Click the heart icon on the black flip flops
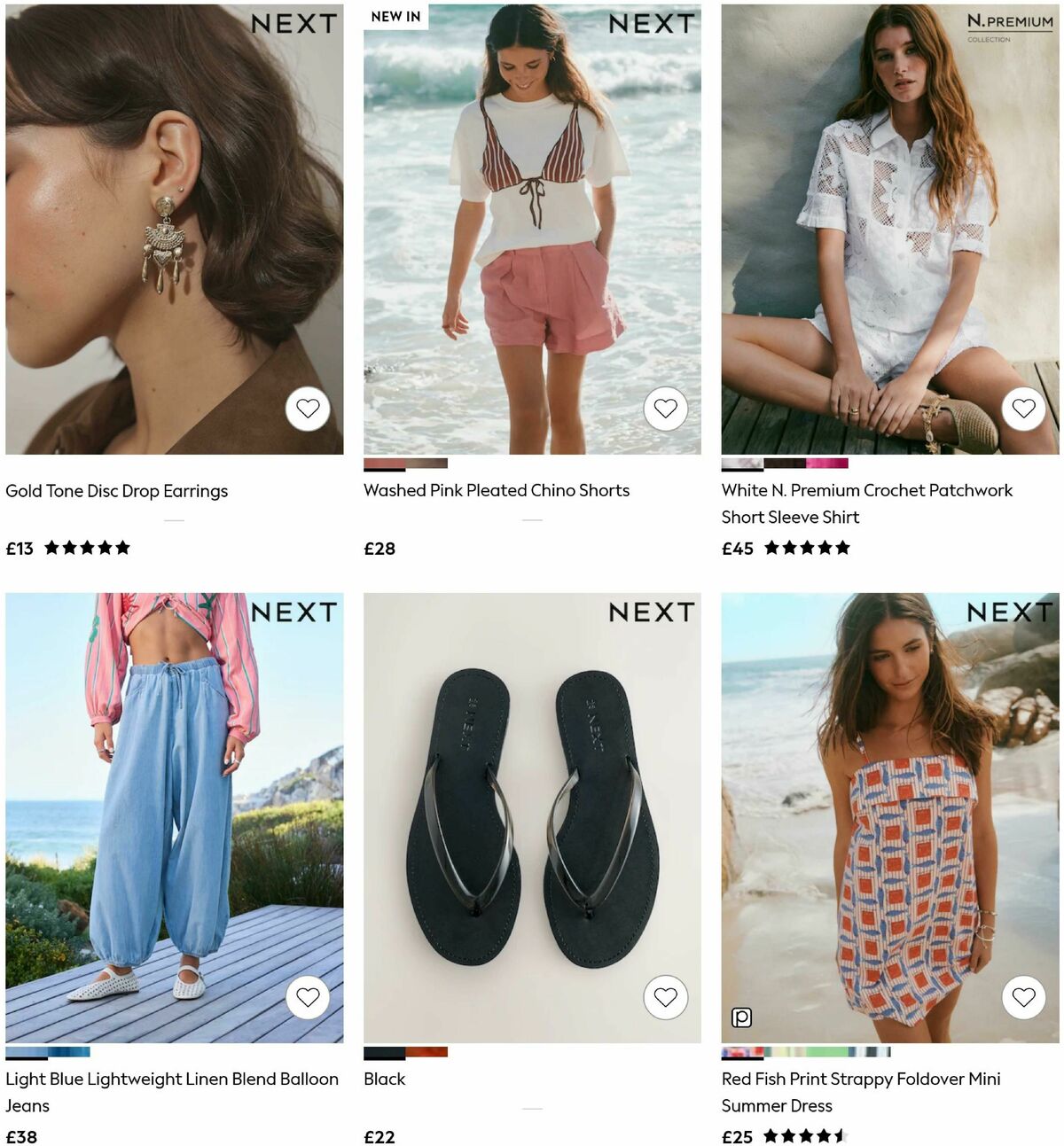The width and height of the screenshot is (1064, 1146). [666, 997]
